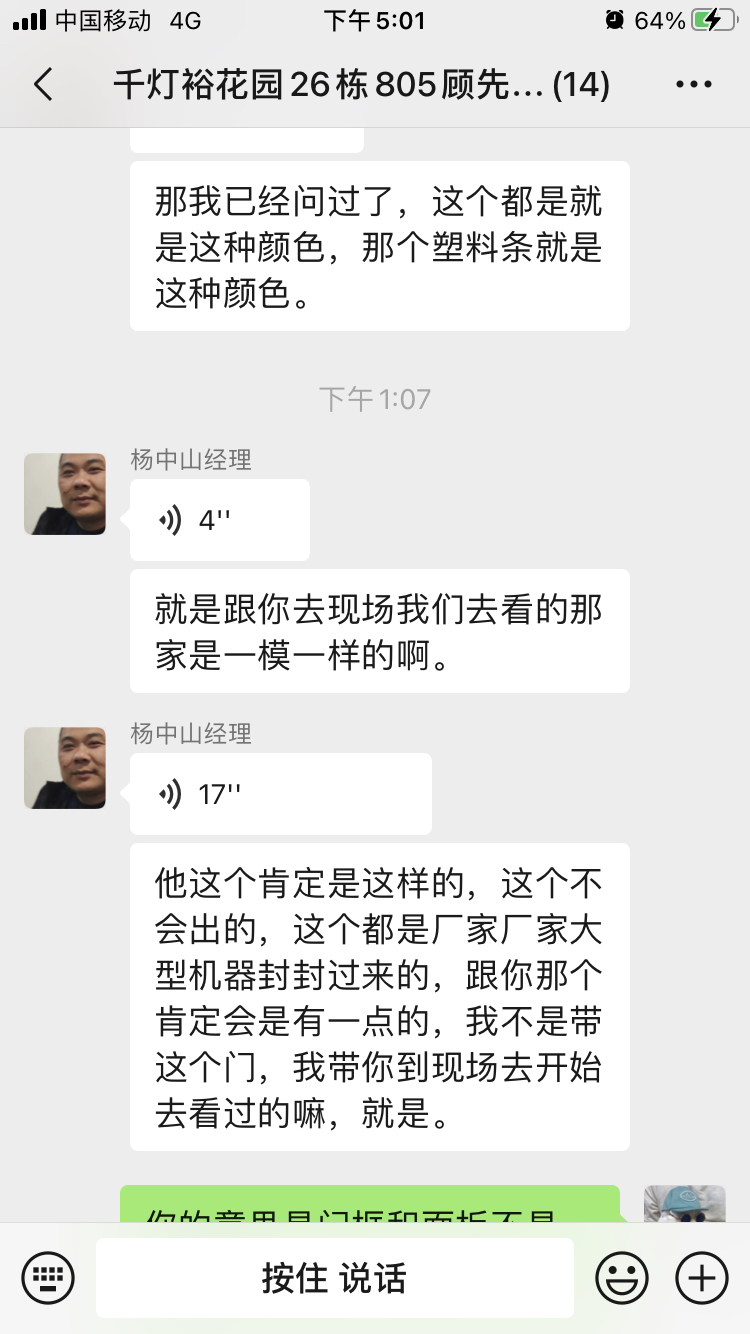Go back from this group chat

tap(43, 85)
